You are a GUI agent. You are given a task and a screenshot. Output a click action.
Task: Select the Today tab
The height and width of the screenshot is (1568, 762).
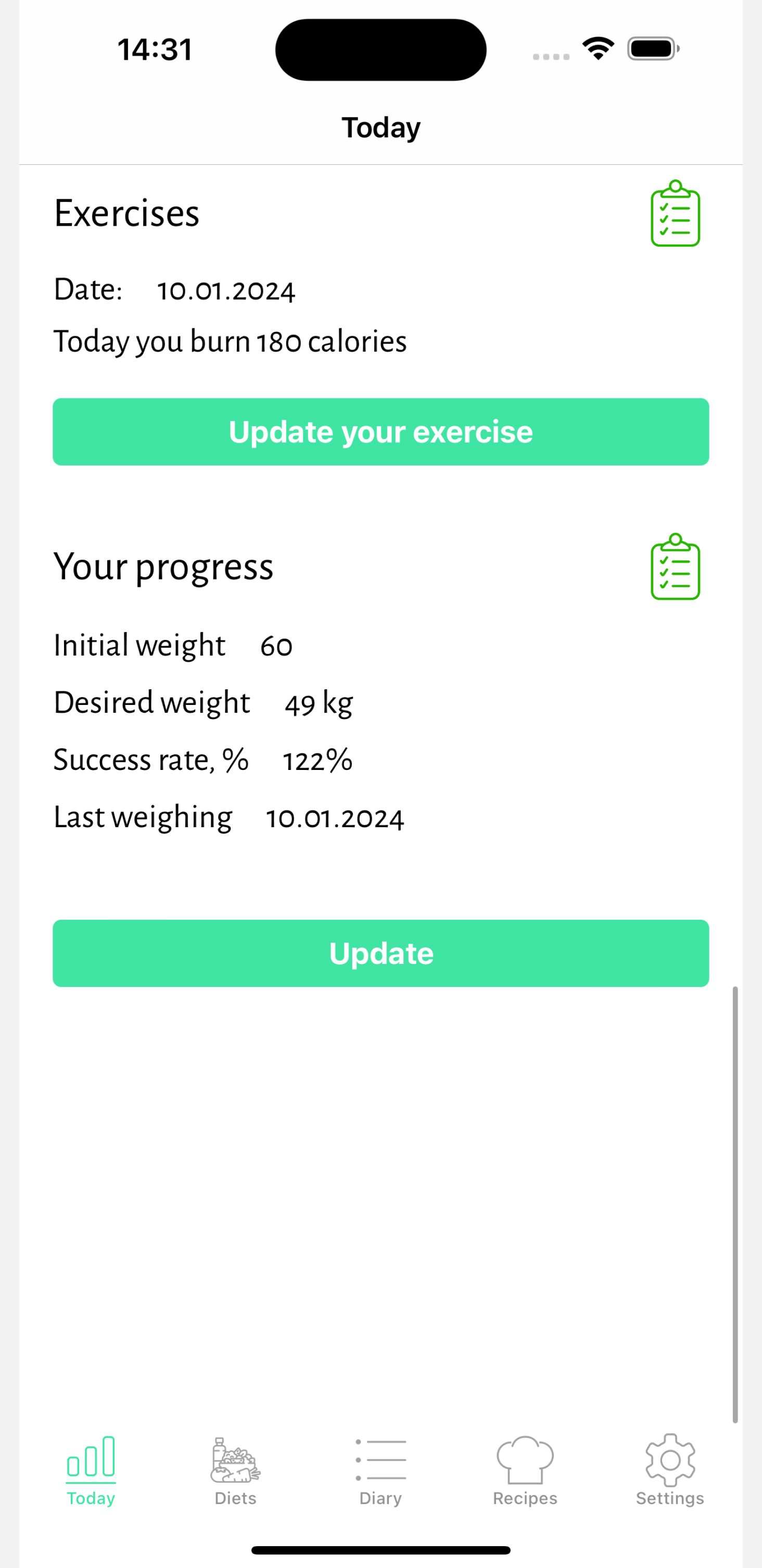[x=91, y=1471]
